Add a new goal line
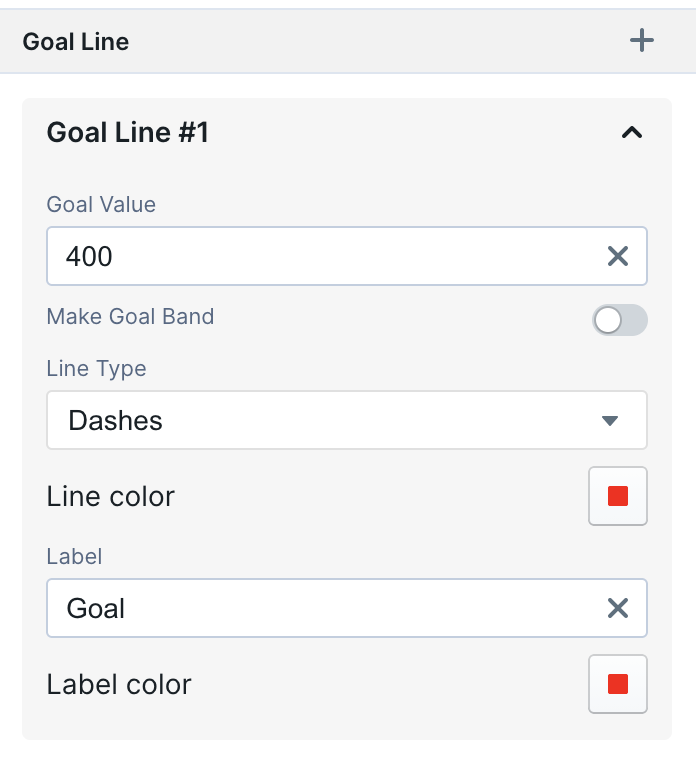Image resolution: width=696 pixels, height=764 pixels. coord(641,41)
